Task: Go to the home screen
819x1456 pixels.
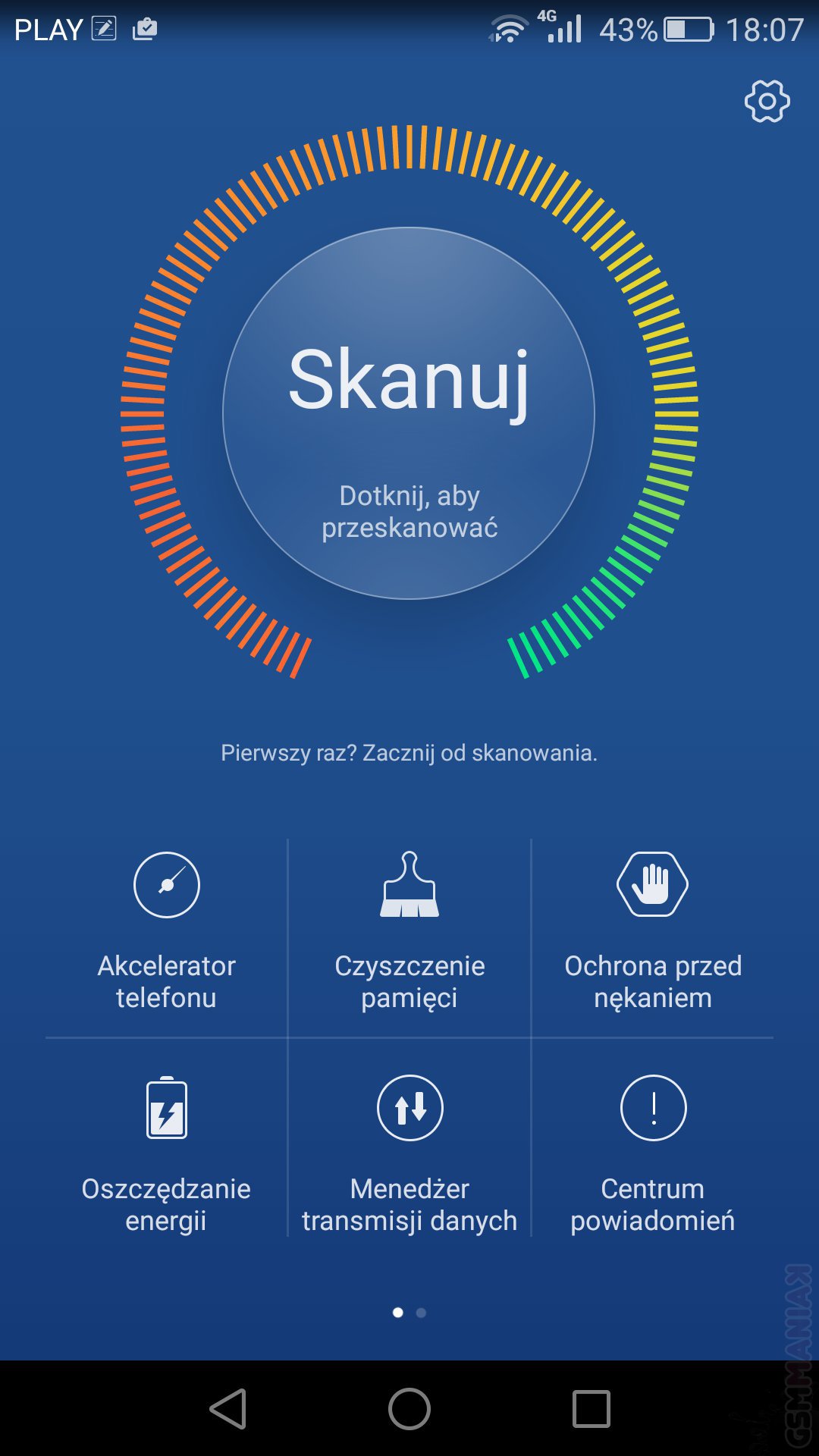Action: click(409, 1409)
